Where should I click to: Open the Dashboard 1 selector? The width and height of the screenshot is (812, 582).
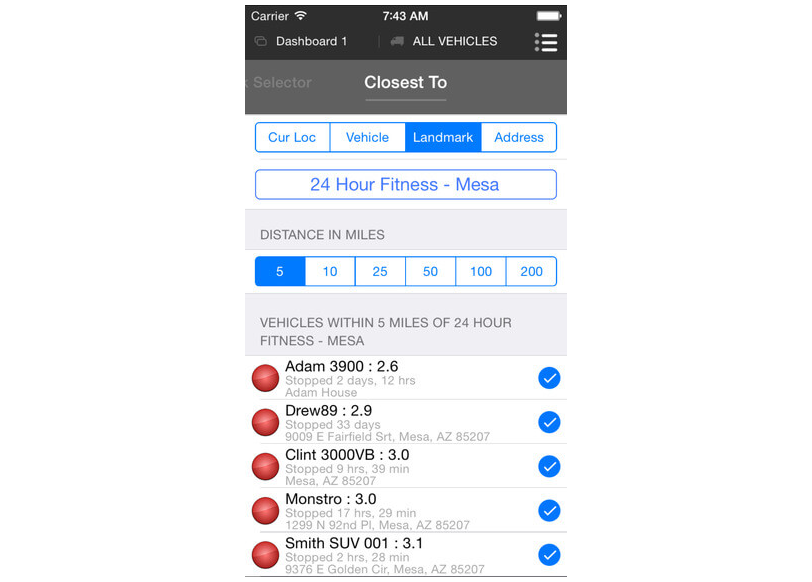pos(302,42)
